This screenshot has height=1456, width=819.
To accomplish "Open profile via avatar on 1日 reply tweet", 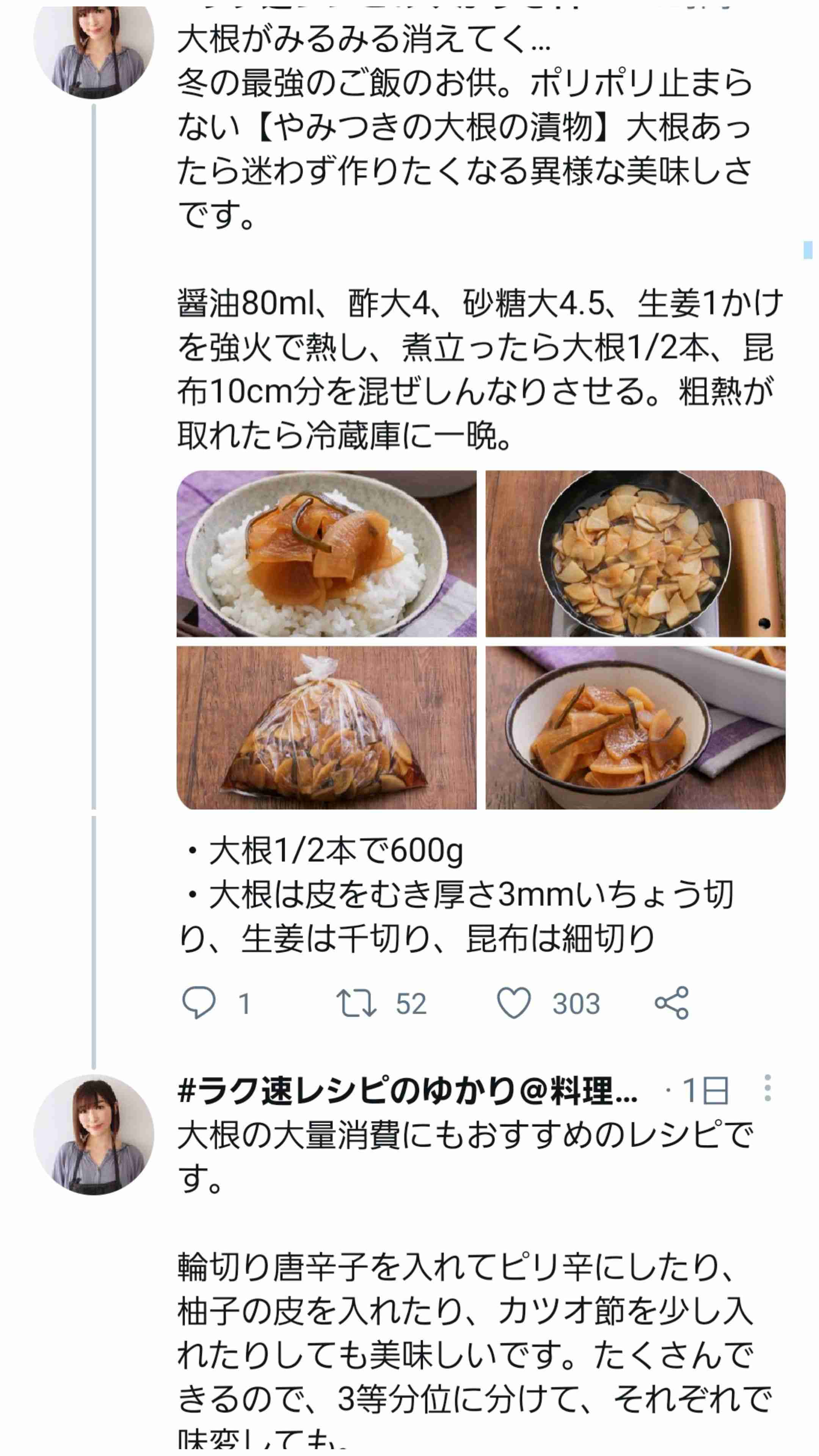I will point(94,1134).
